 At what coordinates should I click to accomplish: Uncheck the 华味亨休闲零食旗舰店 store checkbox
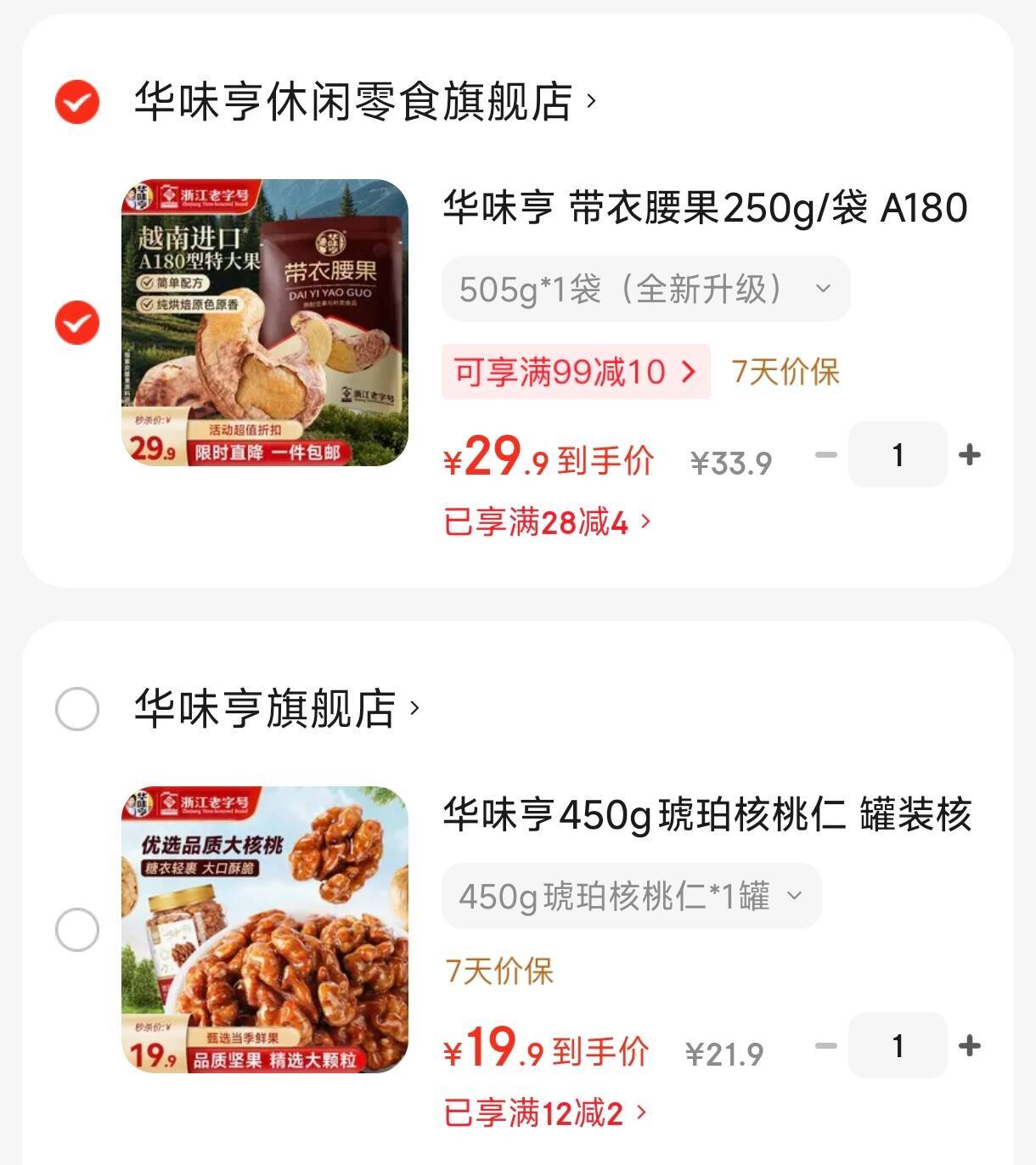(77, 102)
